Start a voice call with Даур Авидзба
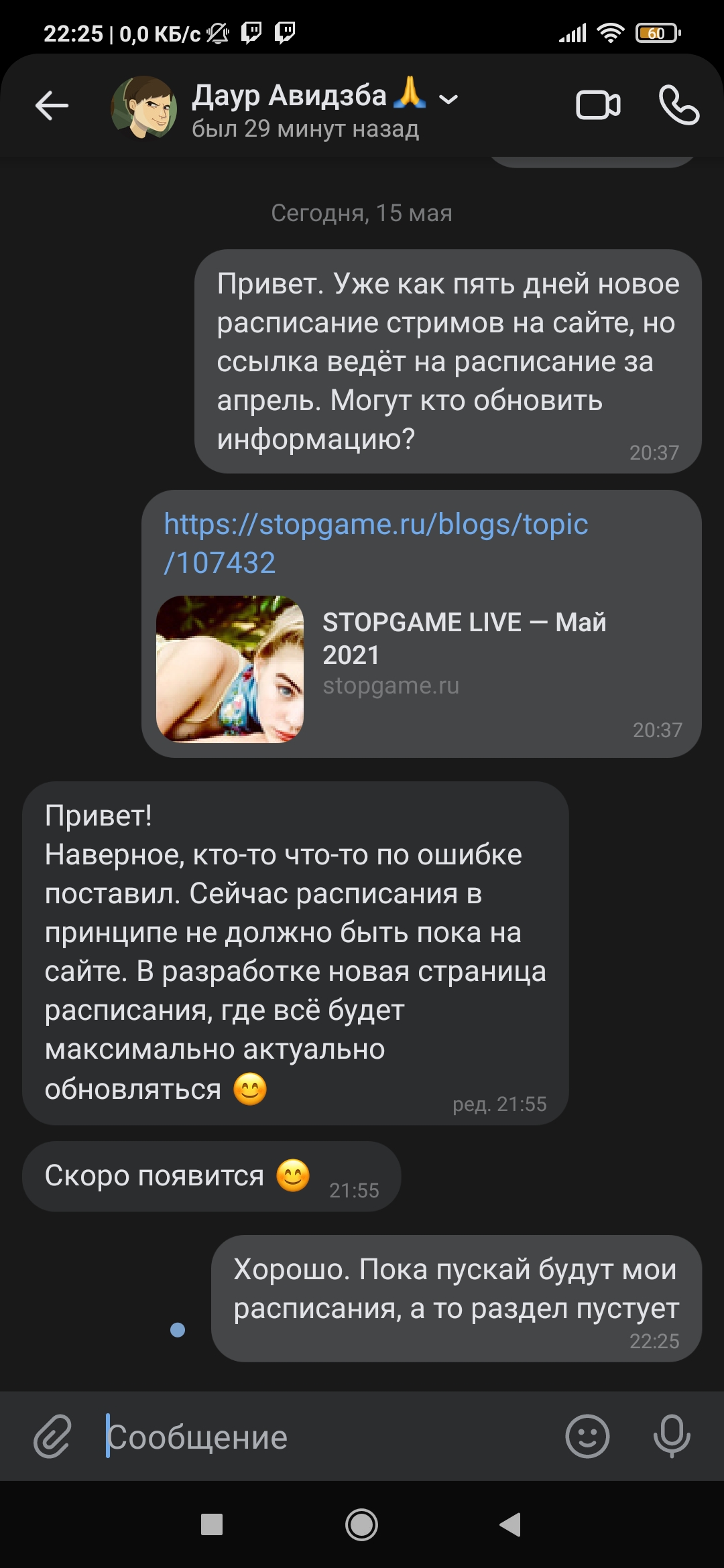The width and height of the screenshot is (724, 1568). tap(678, 105)
